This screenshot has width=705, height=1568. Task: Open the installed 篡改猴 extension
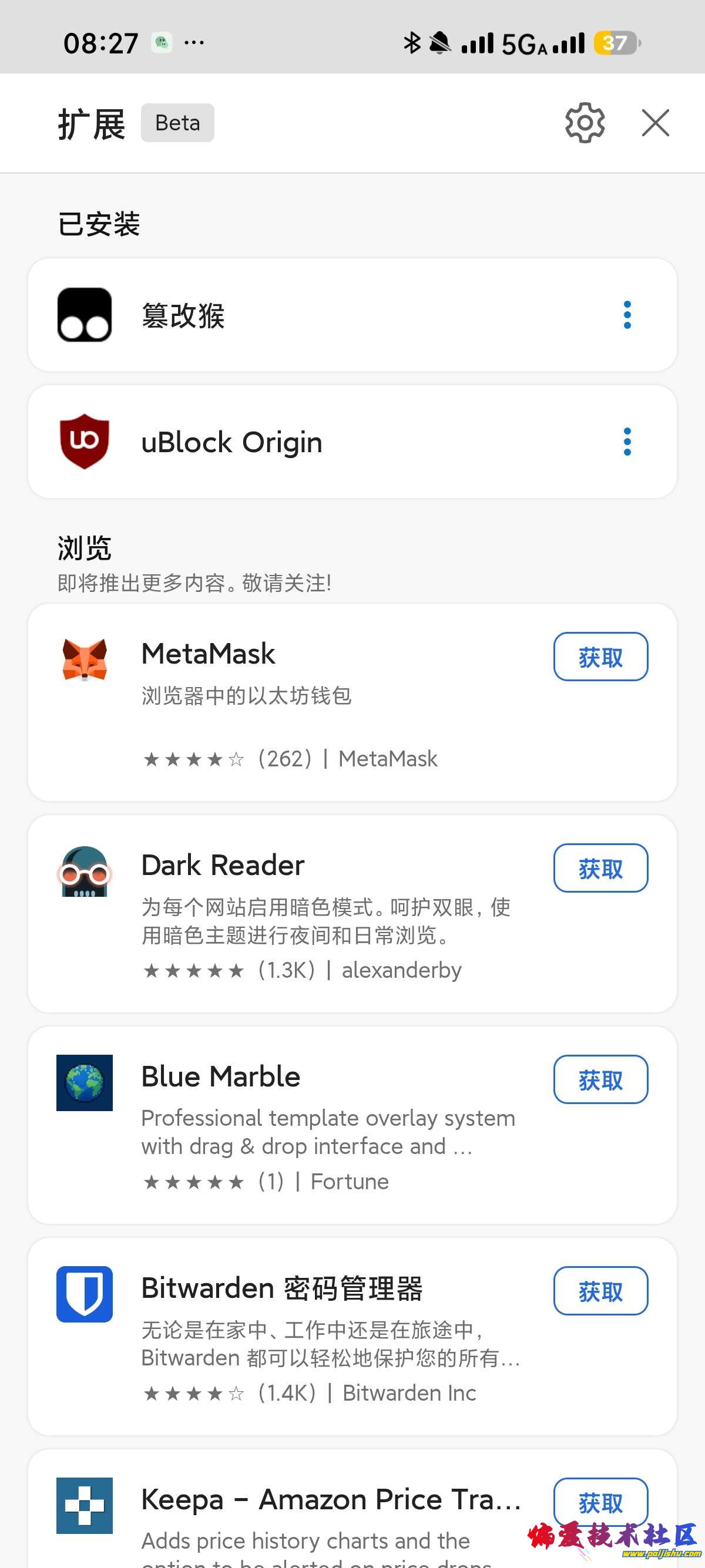[x=183, y=315]
